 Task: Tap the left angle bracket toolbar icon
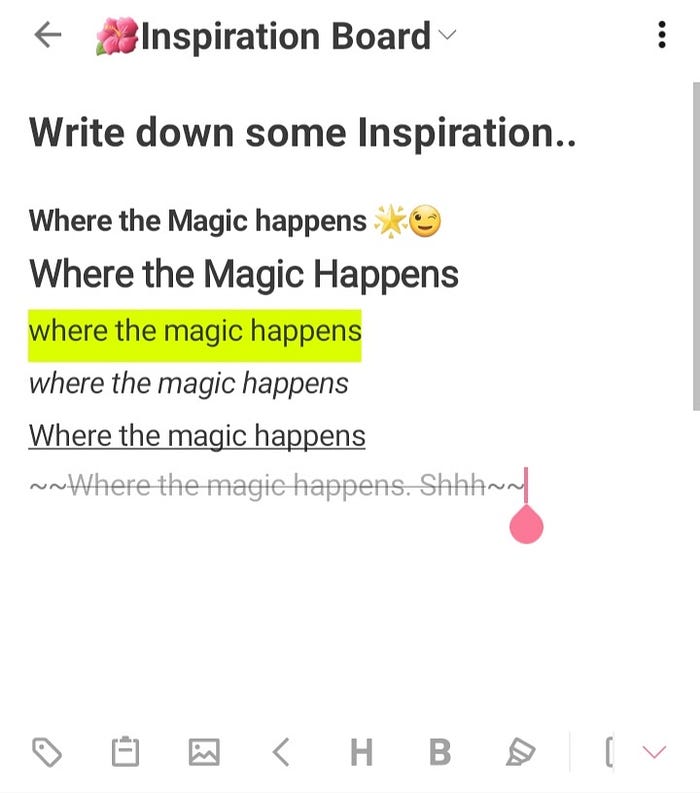(282, 752)
